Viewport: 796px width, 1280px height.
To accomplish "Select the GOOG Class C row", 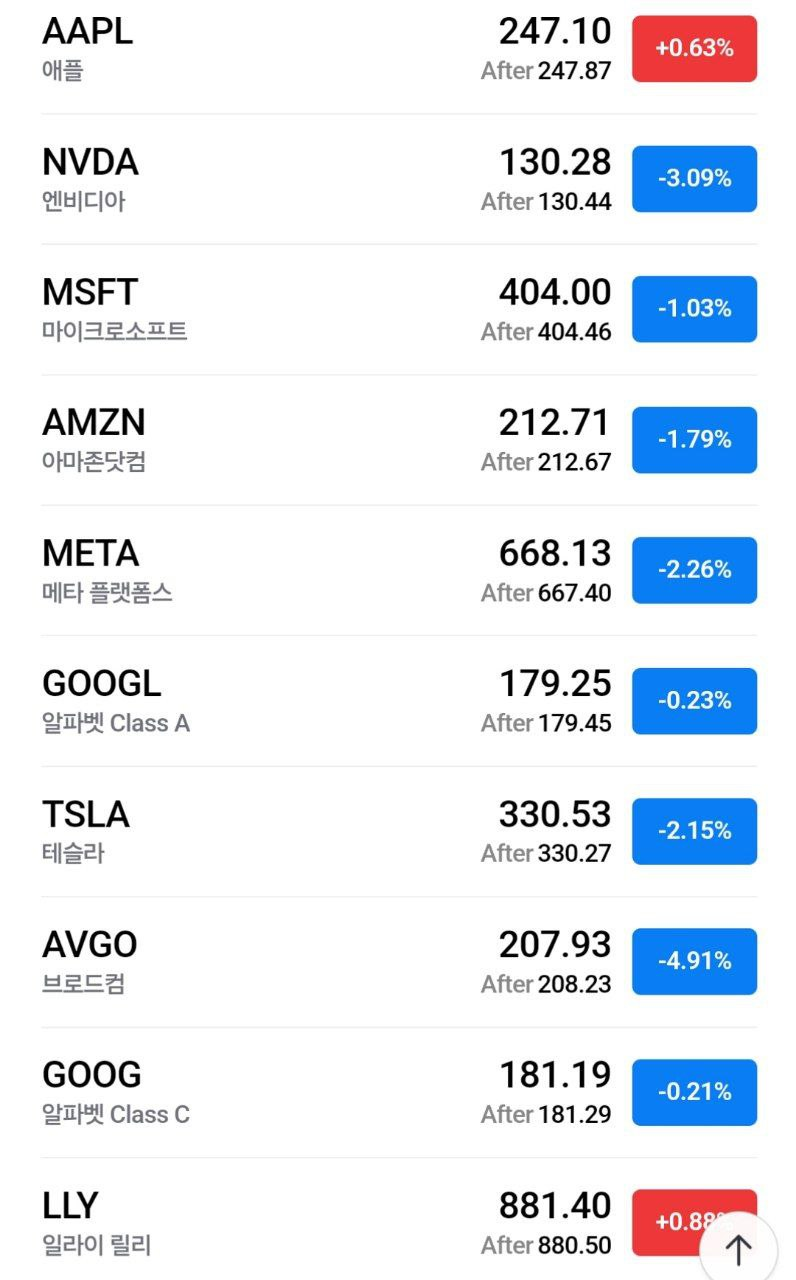I will point(300,1092).
